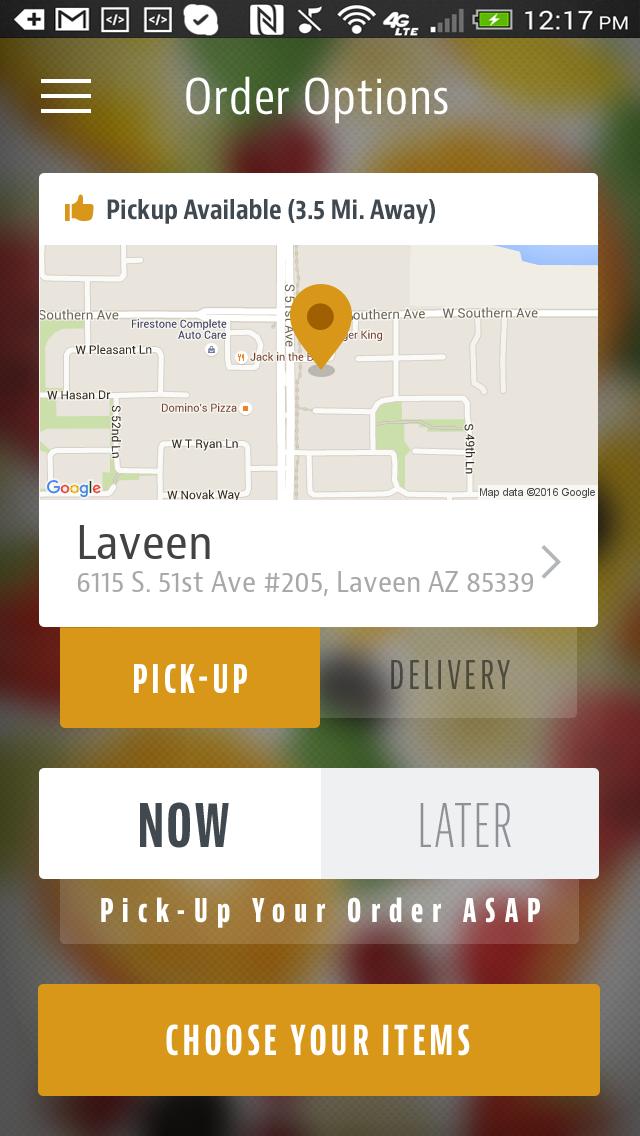Open the Laveen location details

click(318, 562)
